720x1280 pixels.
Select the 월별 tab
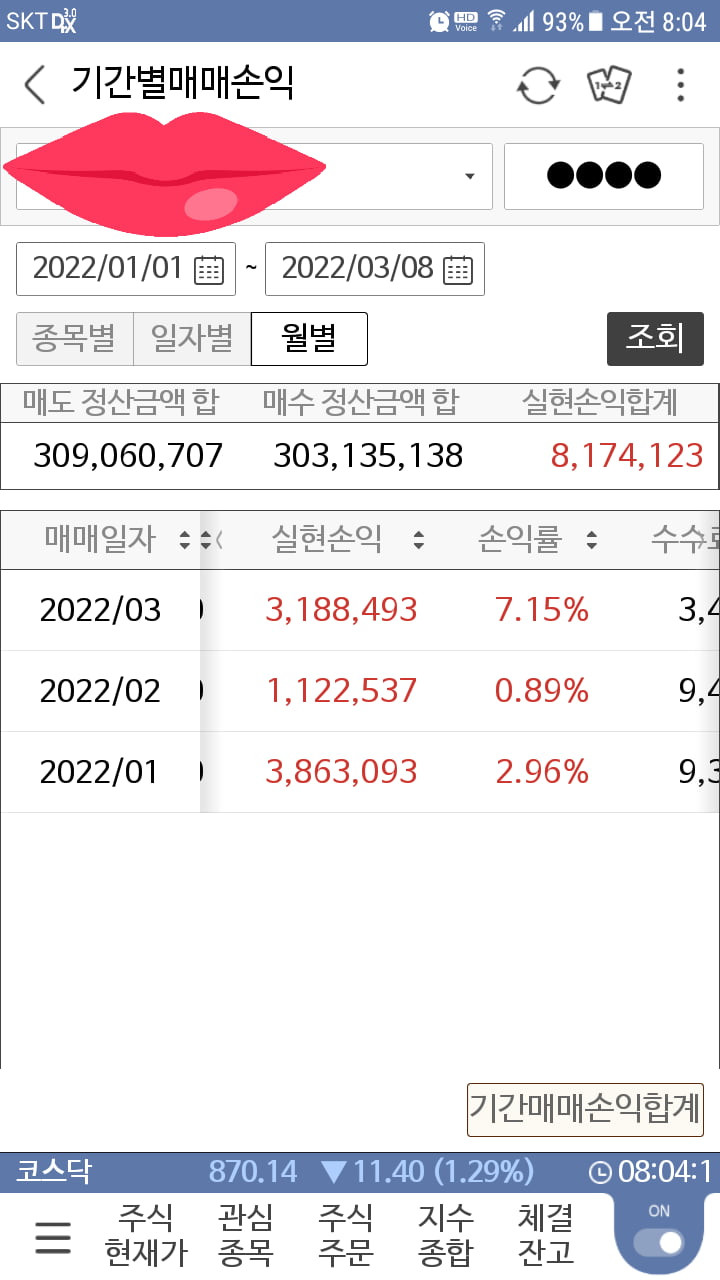[309, 339]
